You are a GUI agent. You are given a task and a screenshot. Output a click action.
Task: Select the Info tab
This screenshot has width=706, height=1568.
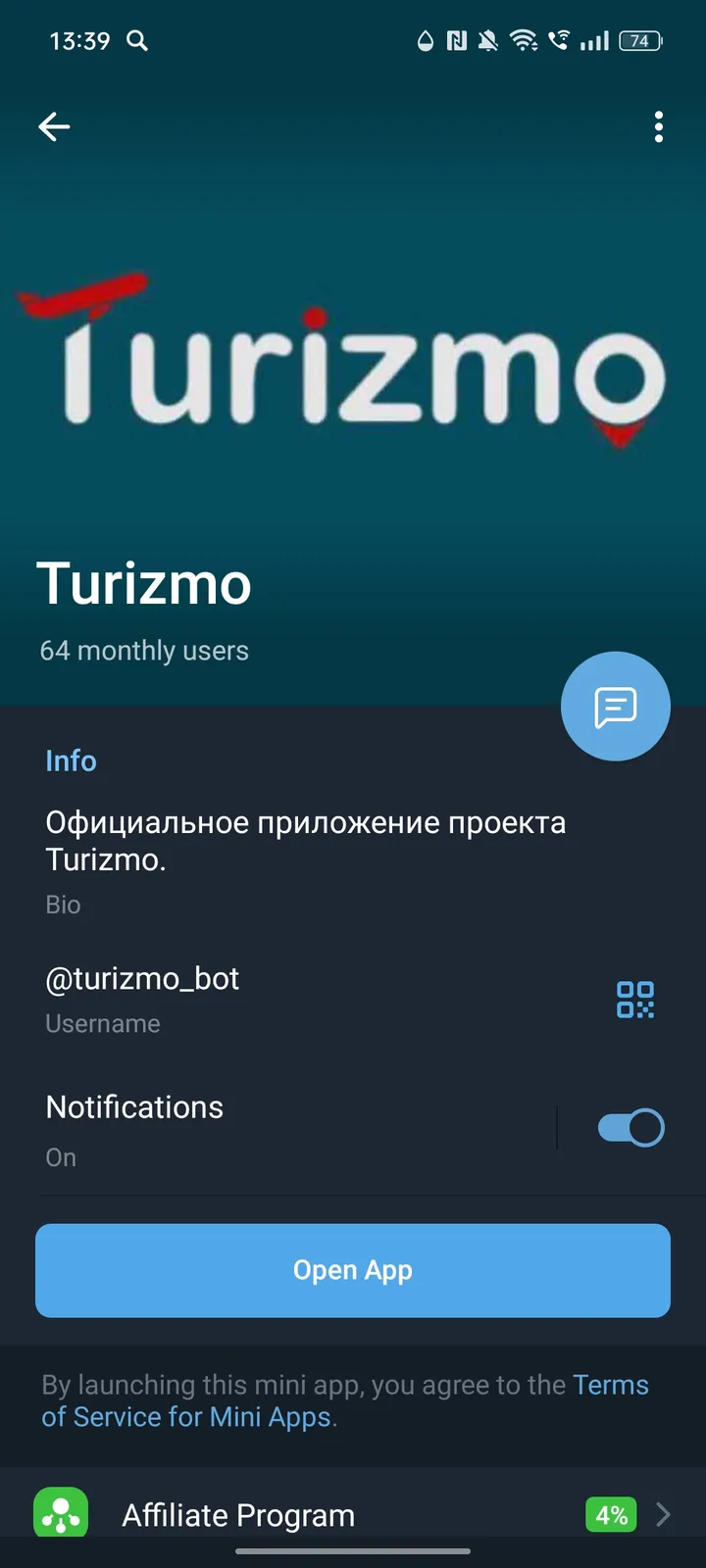(x=71, y=760)
